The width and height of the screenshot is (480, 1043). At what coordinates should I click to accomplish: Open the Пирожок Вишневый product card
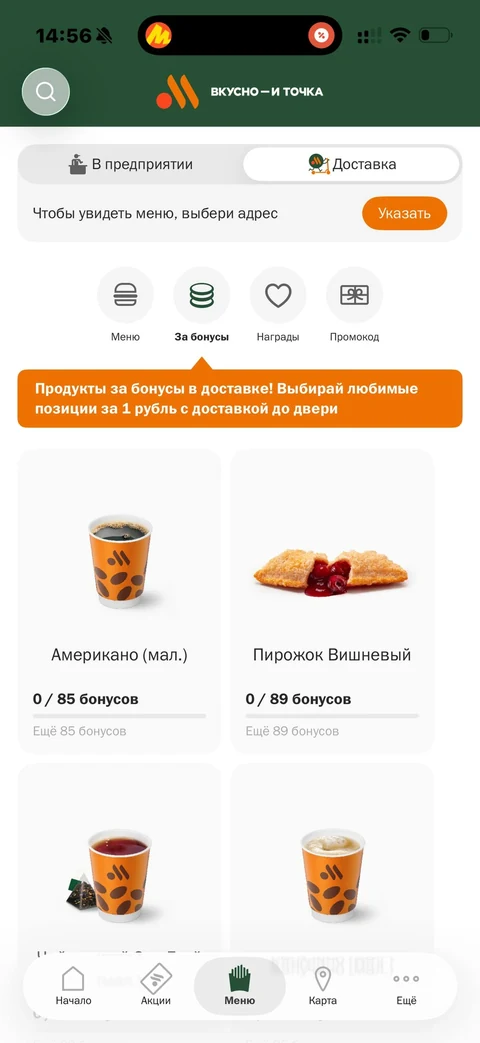coord(332,601)
